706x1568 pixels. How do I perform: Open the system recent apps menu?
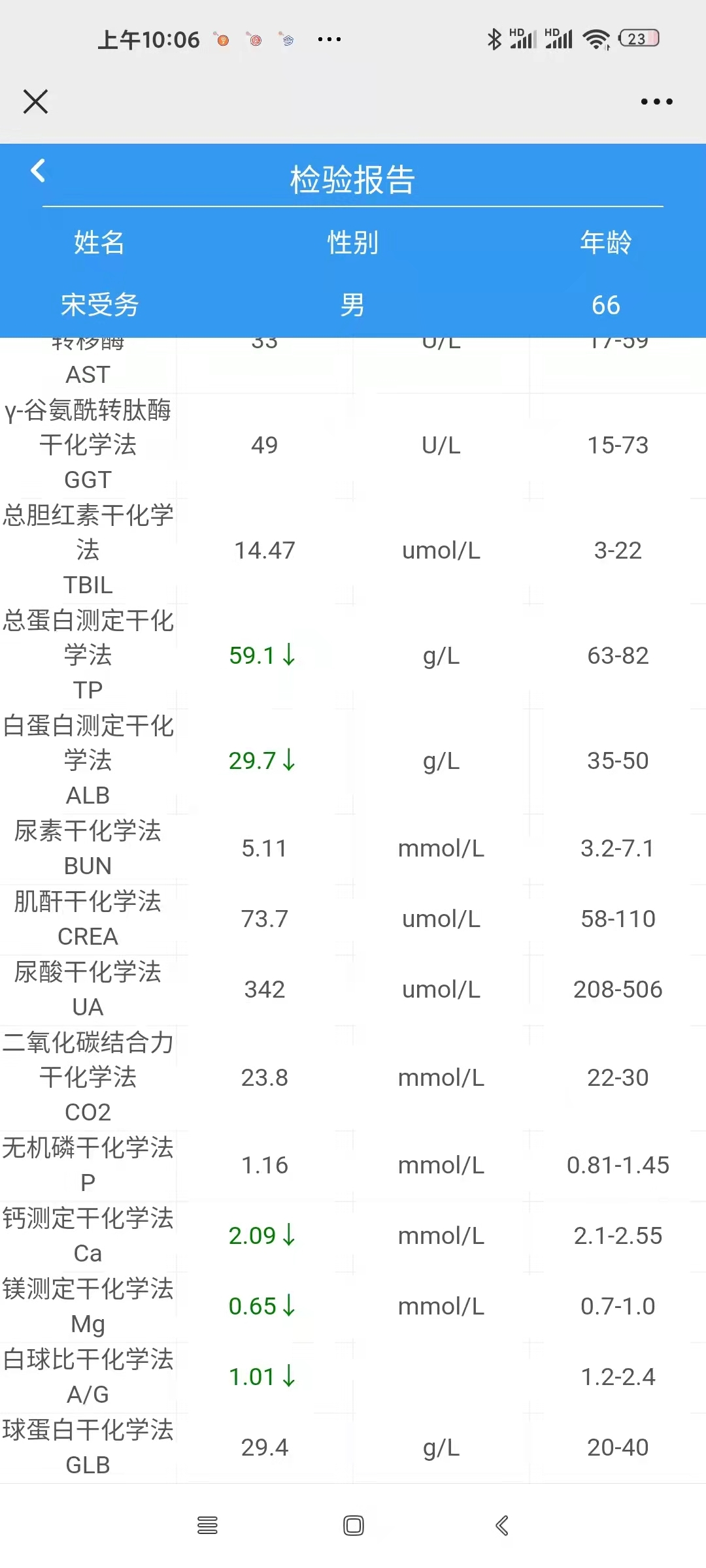[x=207, y=1526]
